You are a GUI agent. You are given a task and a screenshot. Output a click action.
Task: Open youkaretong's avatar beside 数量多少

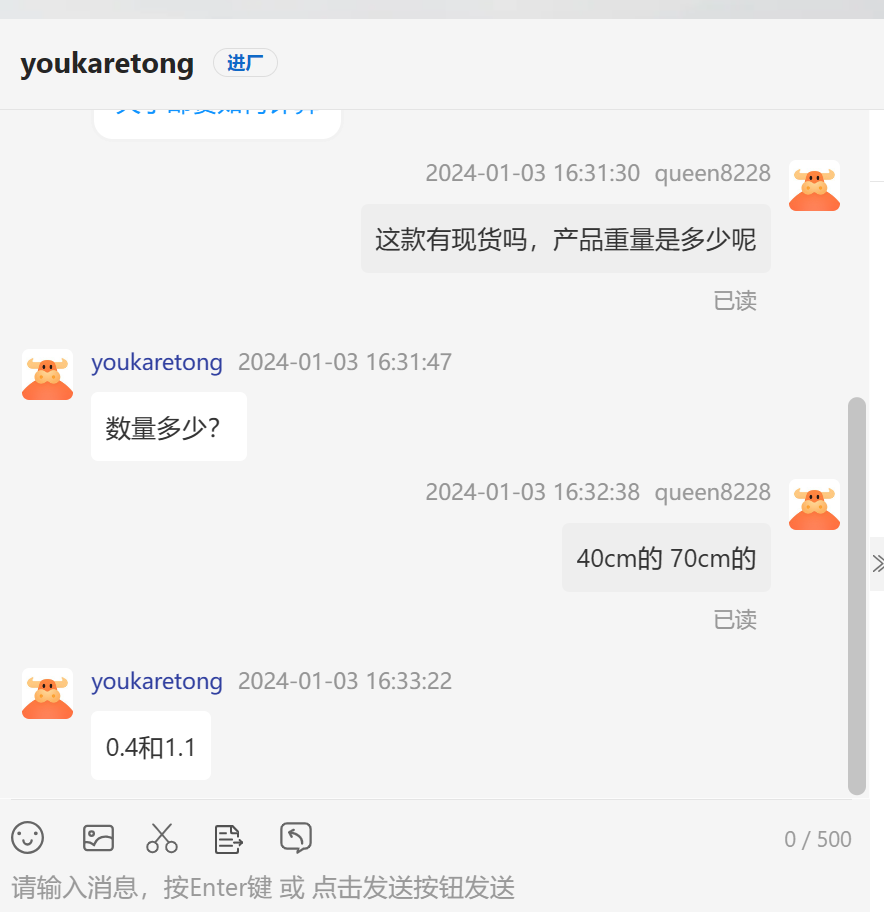click(x=47, y=375)
